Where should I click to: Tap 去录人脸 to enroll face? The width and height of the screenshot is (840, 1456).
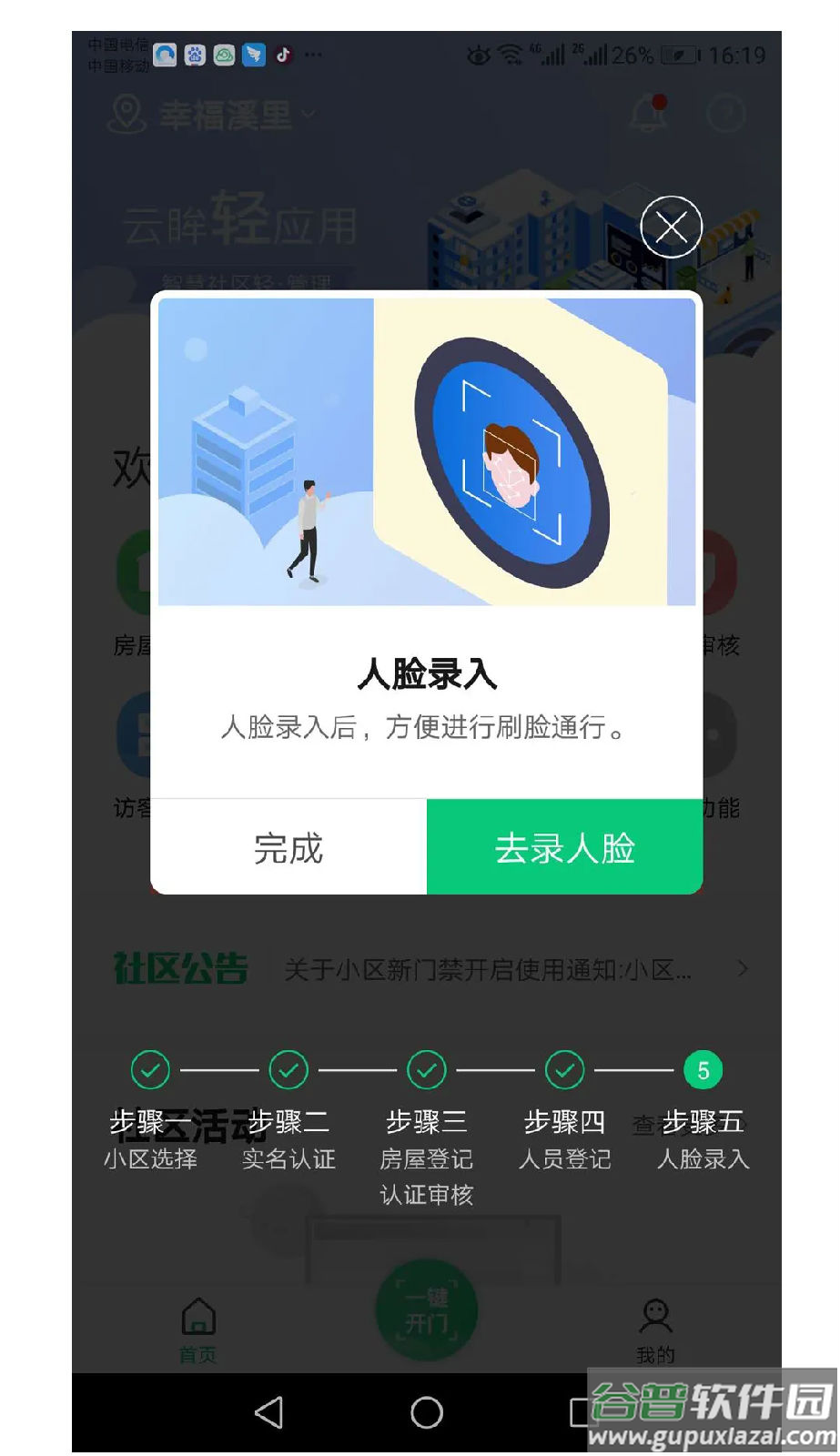click(564, 848)
